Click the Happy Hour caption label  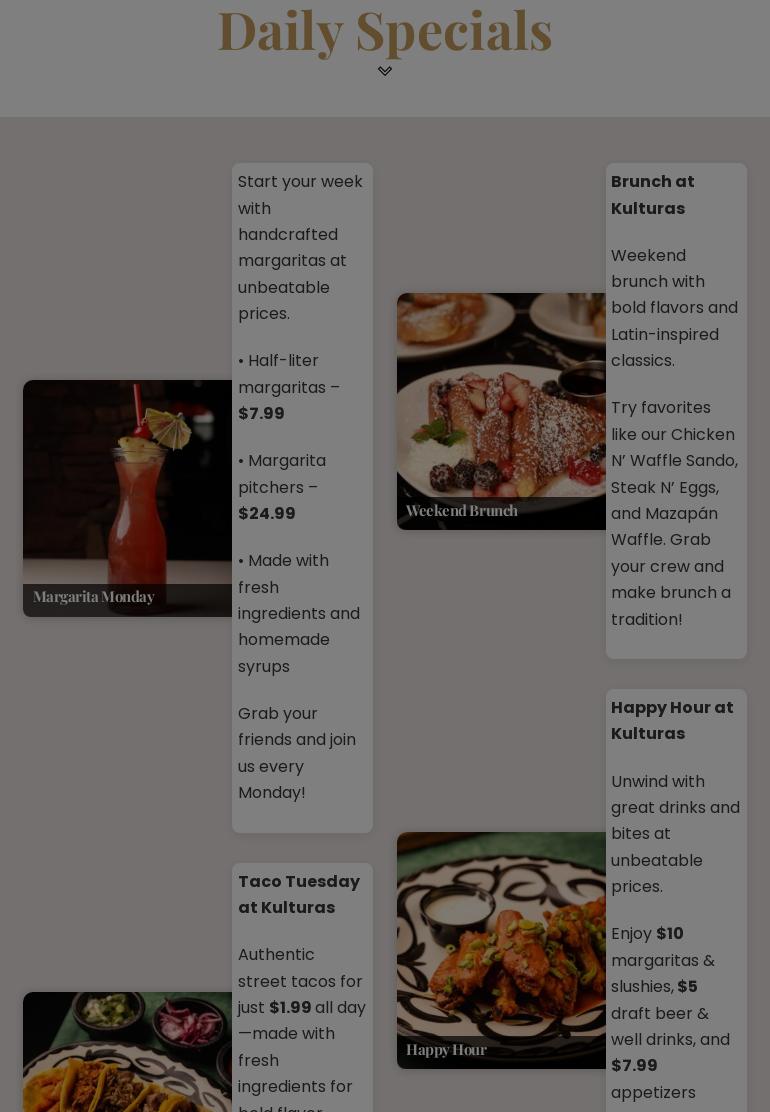coord(446,1049)
